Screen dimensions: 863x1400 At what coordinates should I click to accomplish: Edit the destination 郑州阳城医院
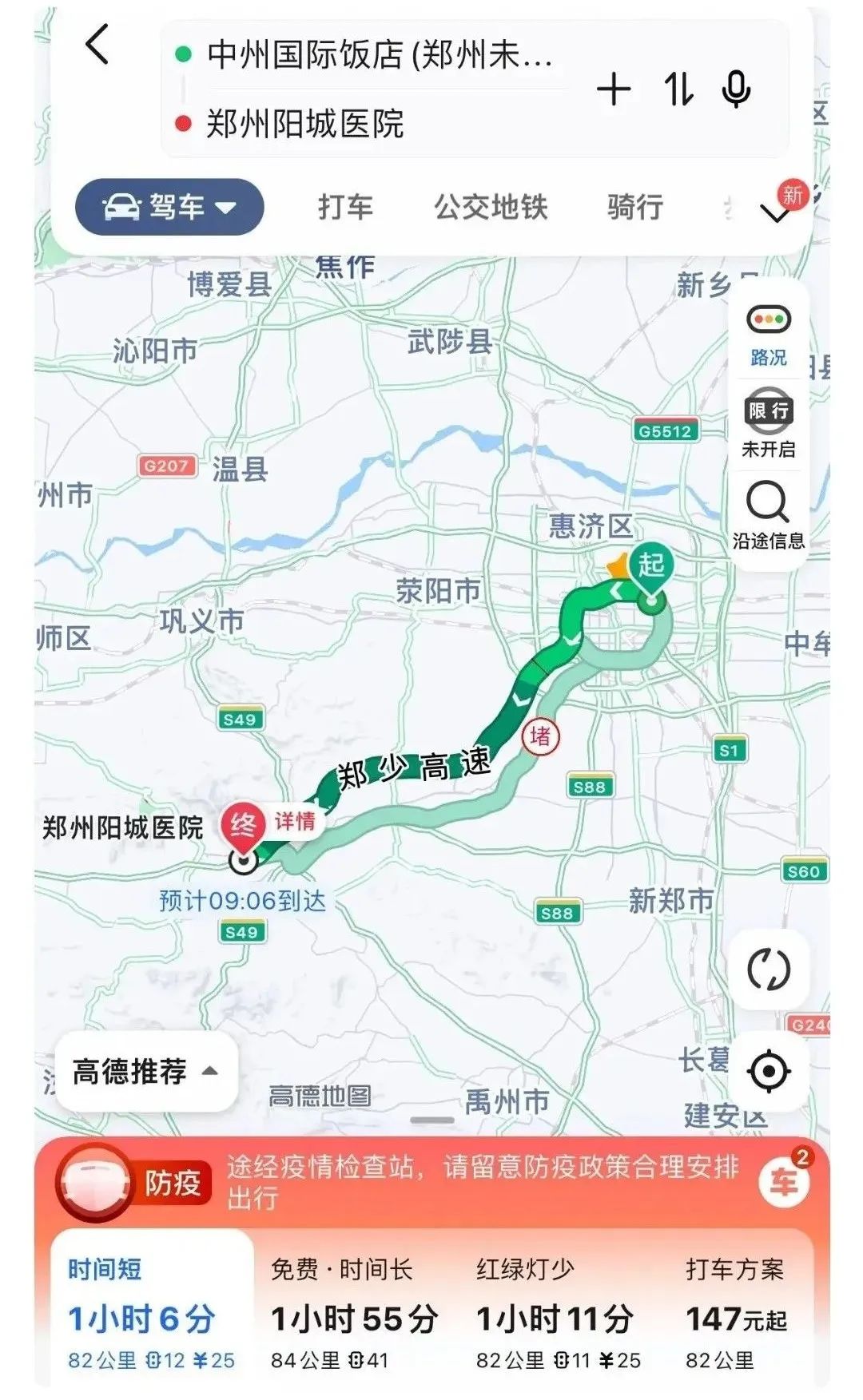click(x=304, y=124)
